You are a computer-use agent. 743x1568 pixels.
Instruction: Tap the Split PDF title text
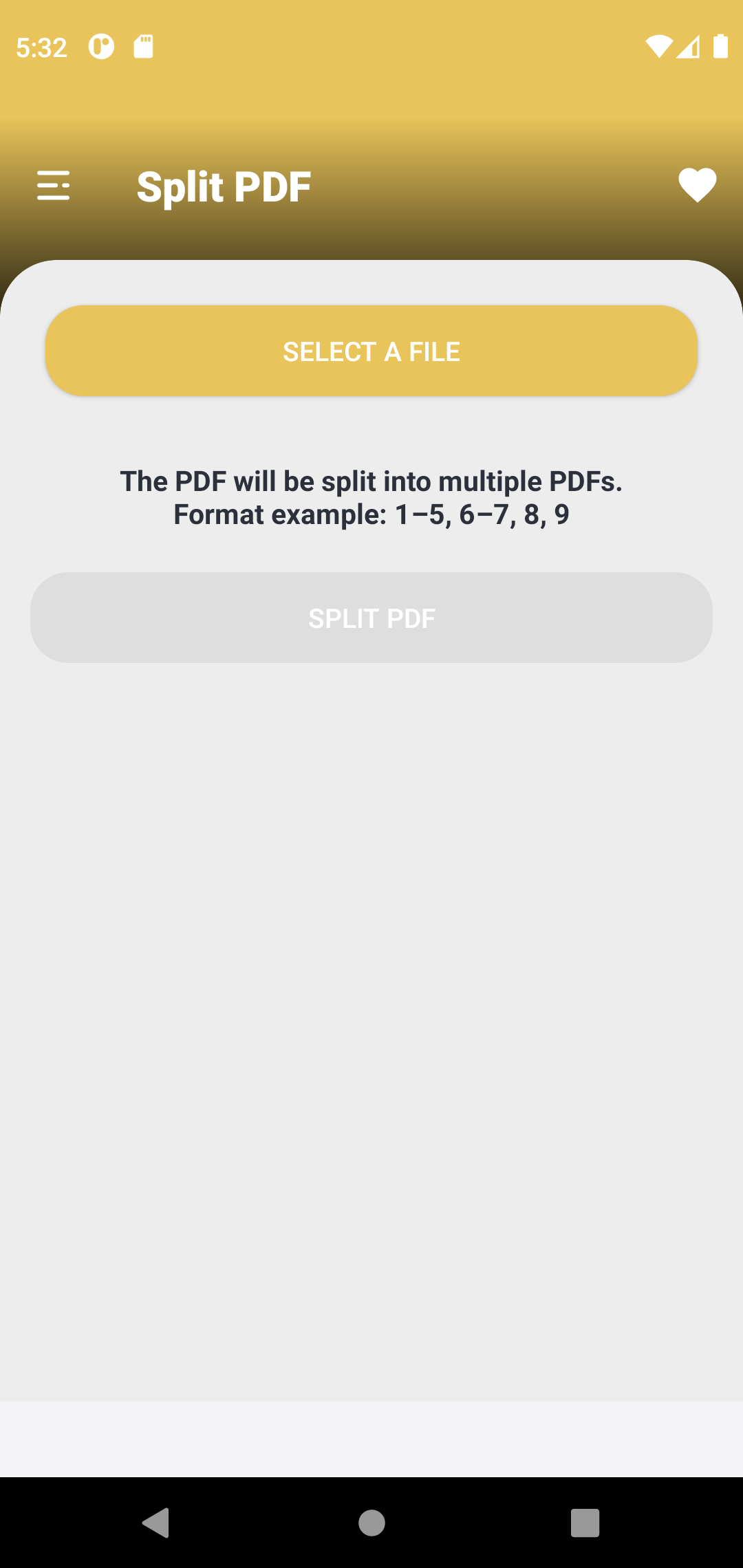tap(224, 184)
